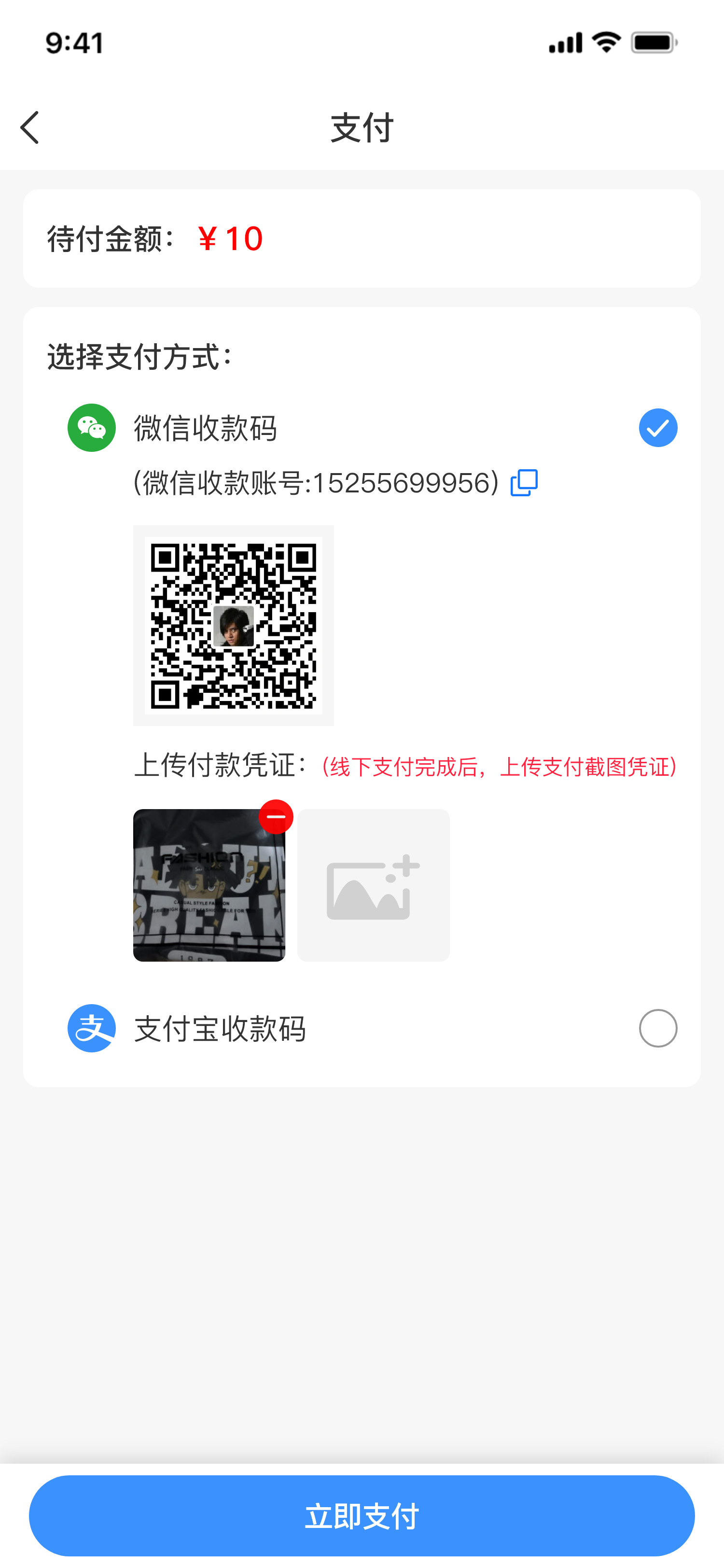Collapse WeChat payment details via back chevron
This screenshot has height=1568, width=724.
pyautogui.click(x=29, y=127)
